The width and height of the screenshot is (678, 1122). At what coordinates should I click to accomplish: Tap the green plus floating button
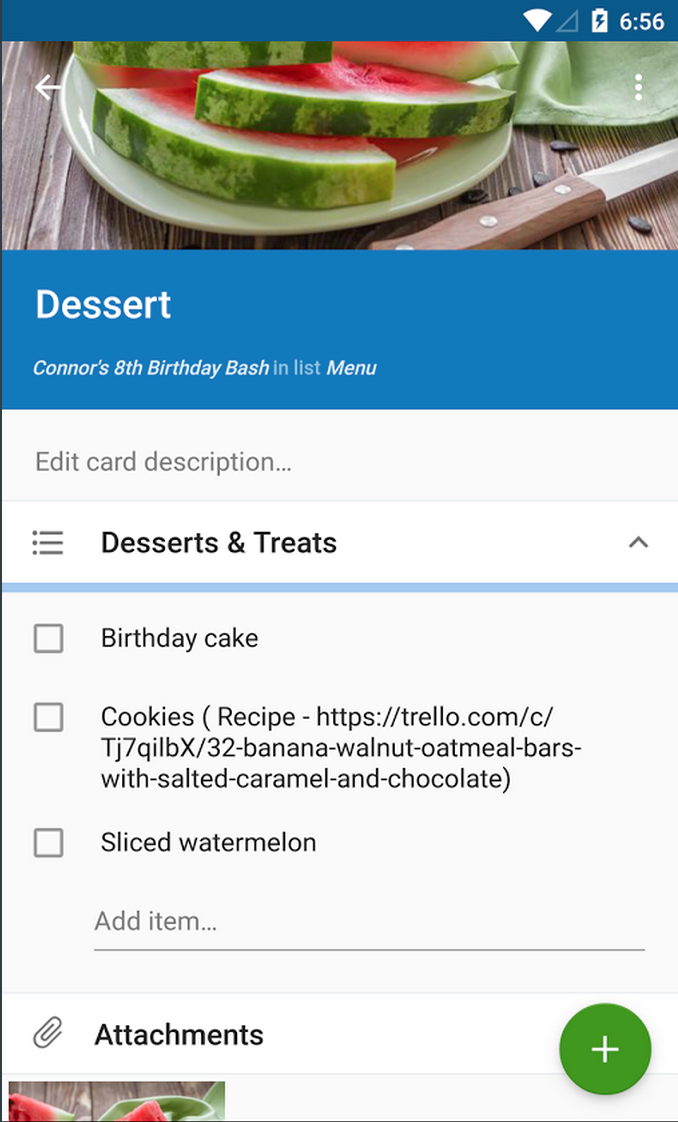click(605, 1049)
